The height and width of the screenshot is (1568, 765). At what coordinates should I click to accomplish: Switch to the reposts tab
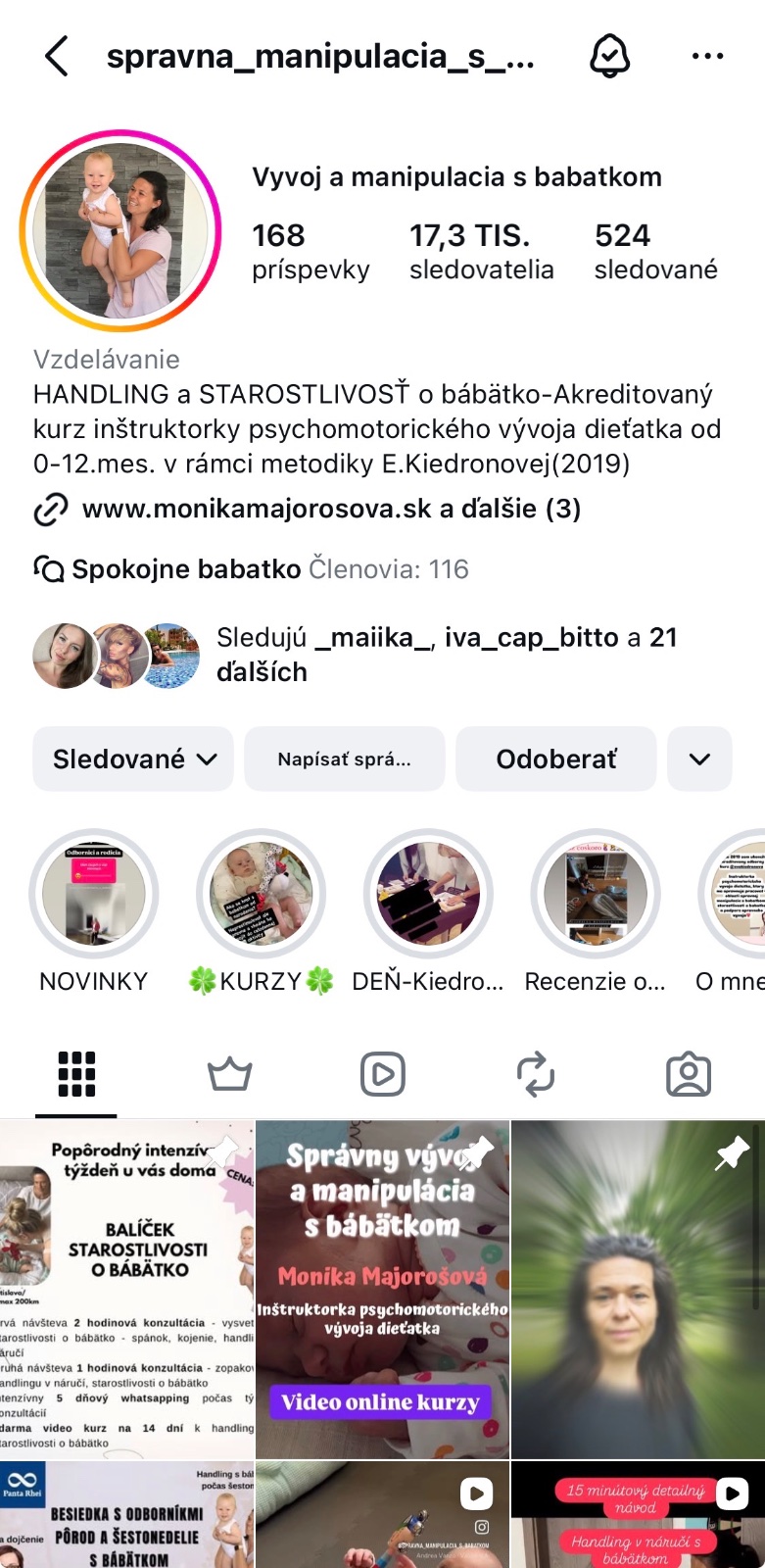click(x=535, y=1074)
